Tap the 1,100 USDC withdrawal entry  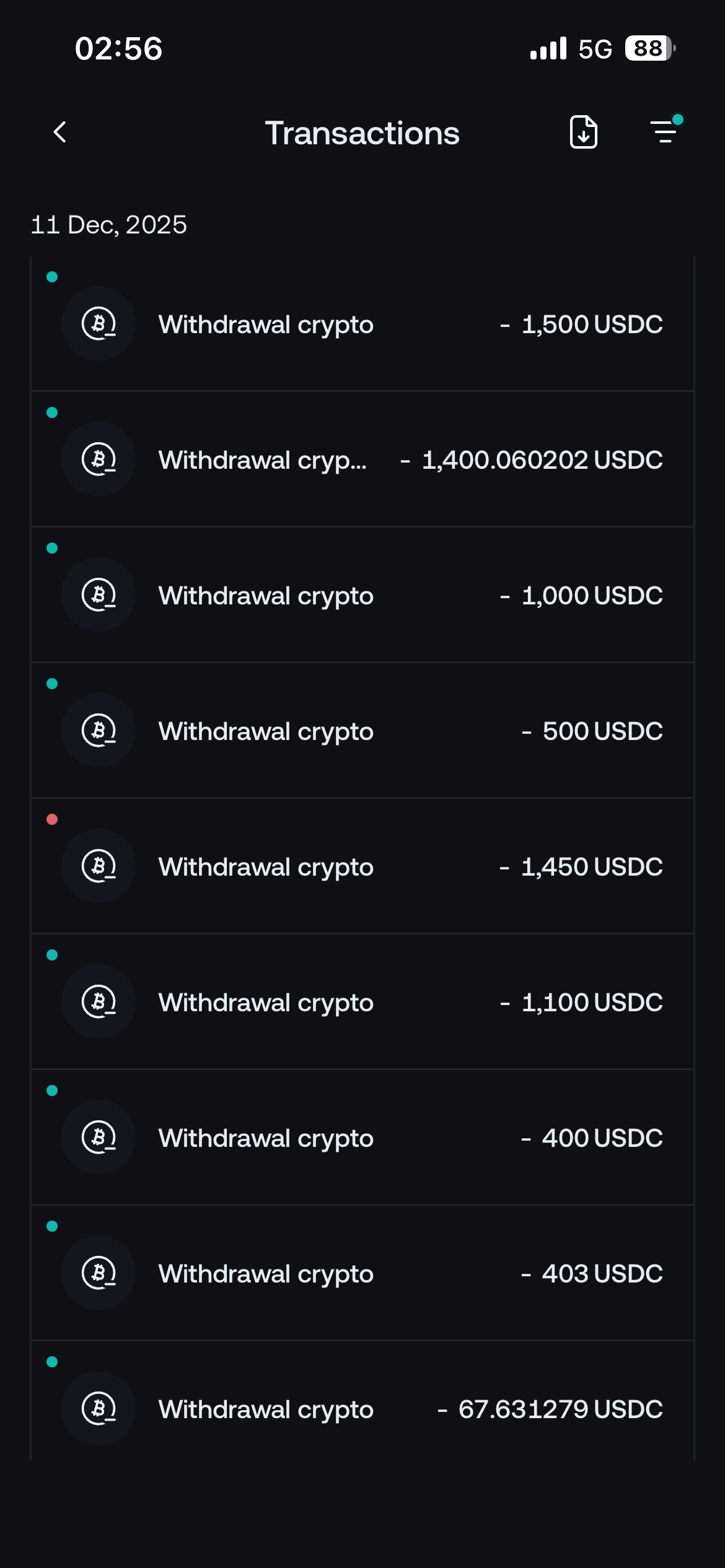pyautogui.click(x=362, y=1003)
